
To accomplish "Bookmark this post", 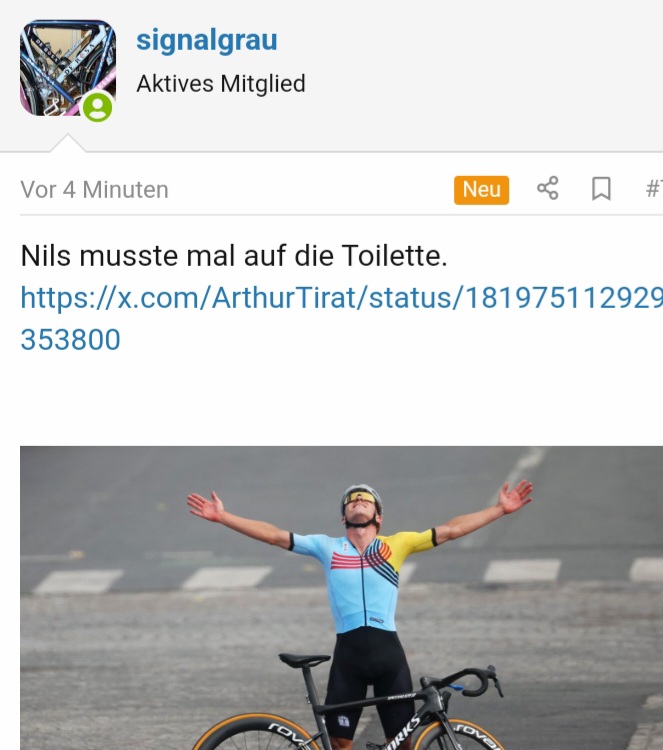I will point(601,188).
